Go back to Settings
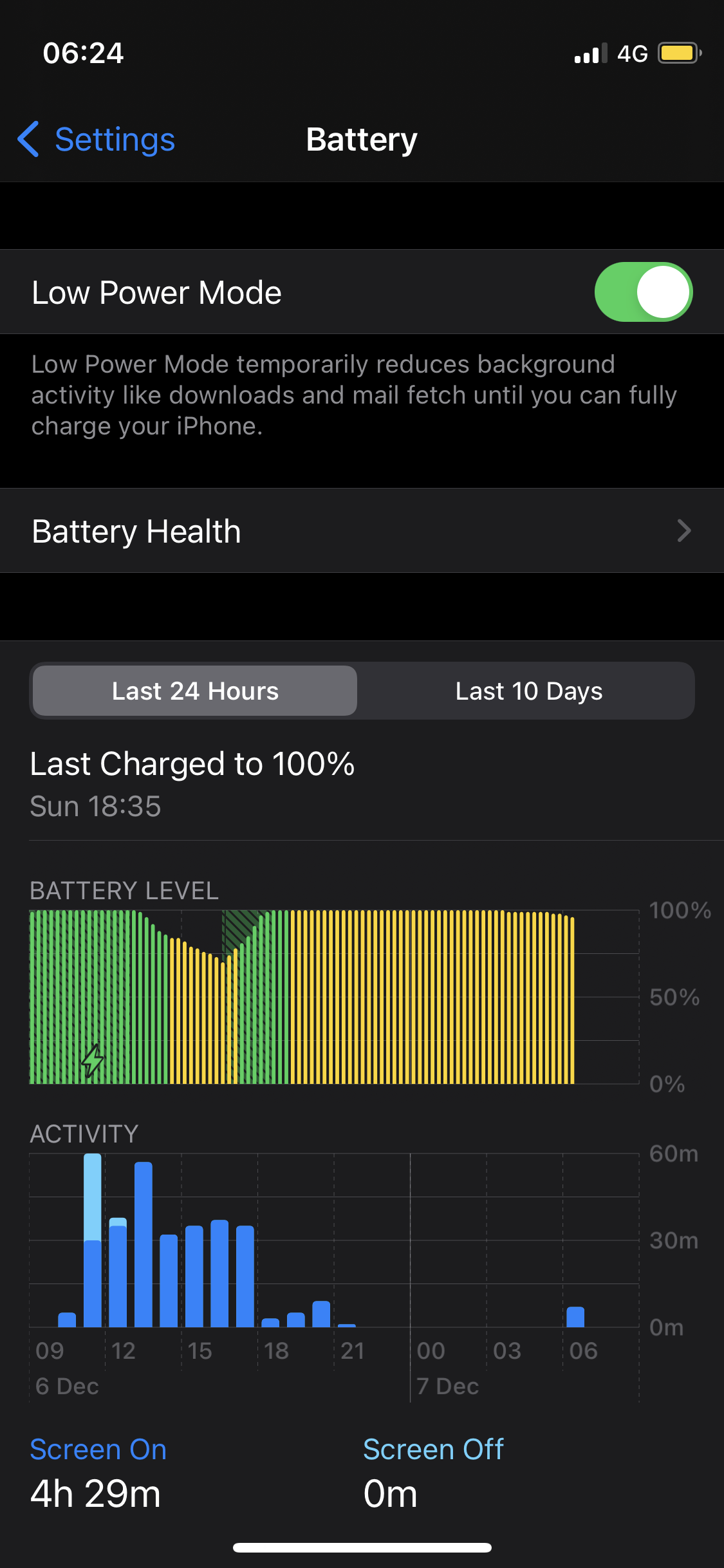724x1568 pixels. tap(97, 140)
